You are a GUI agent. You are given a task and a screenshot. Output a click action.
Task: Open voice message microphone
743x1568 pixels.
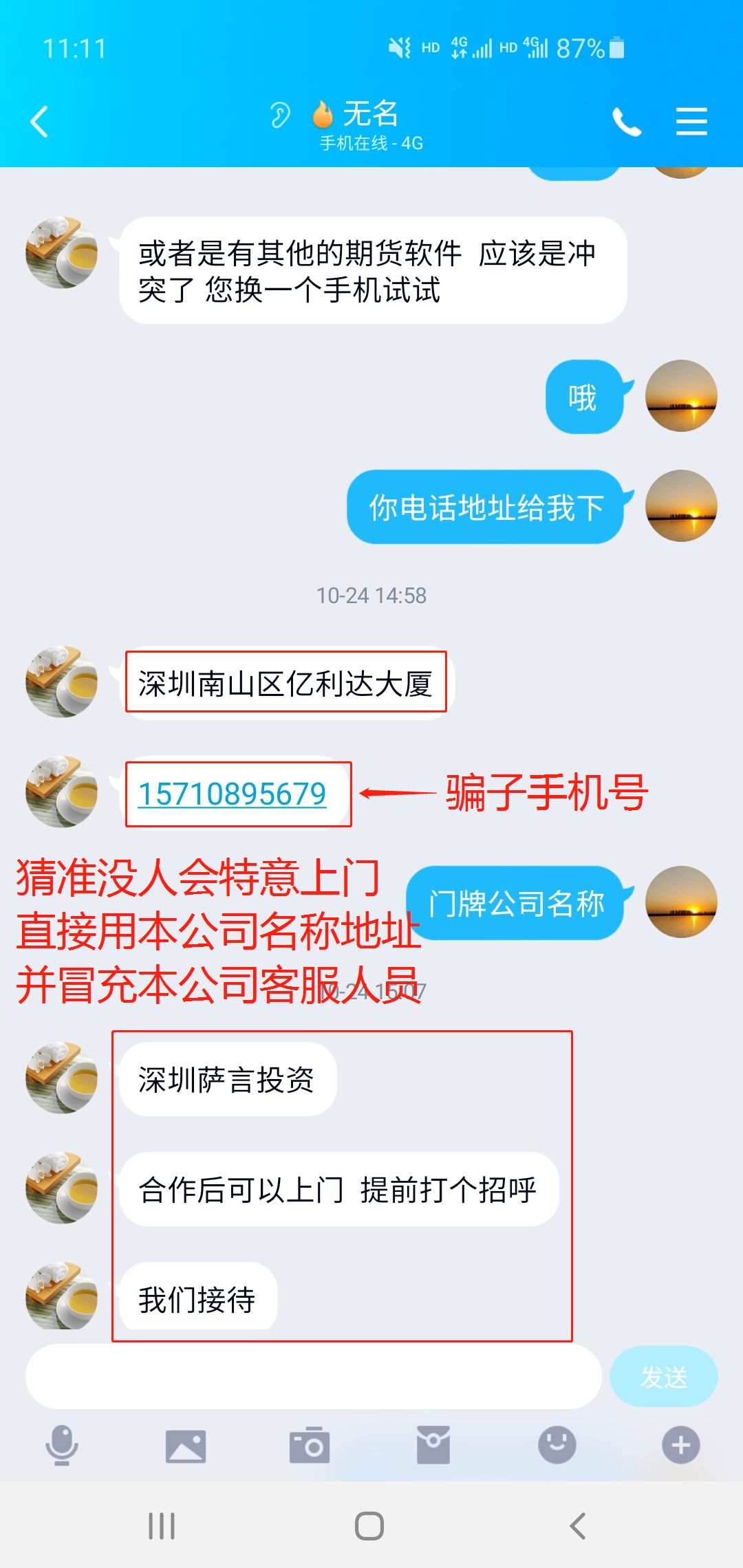[x=62, y=1444]
